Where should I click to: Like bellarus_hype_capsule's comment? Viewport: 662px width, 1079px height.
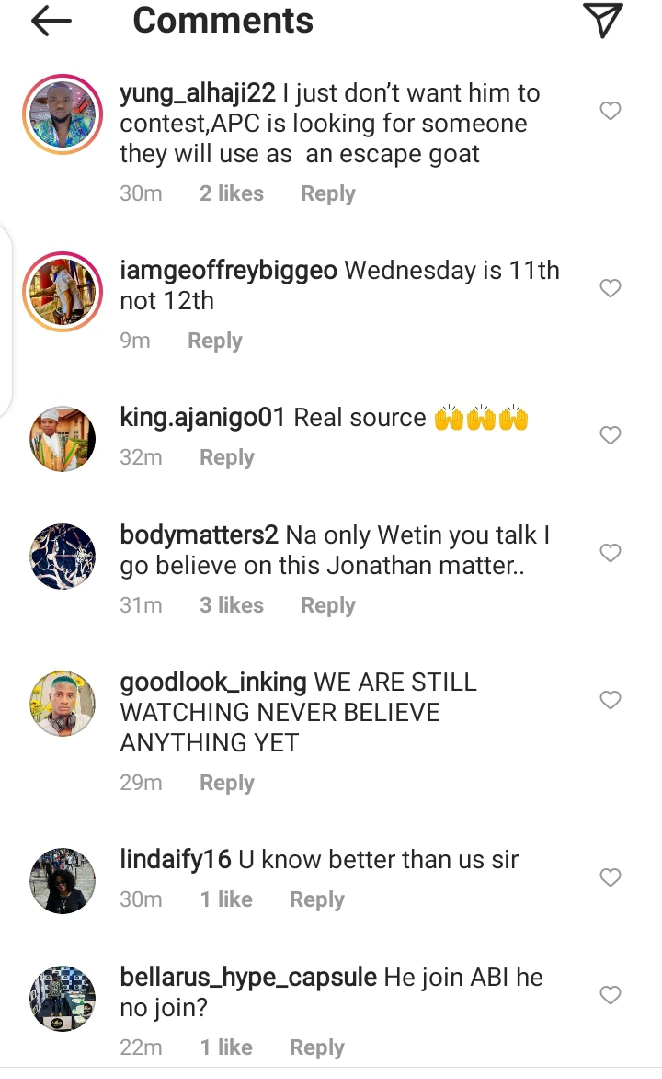click(610, 995)
